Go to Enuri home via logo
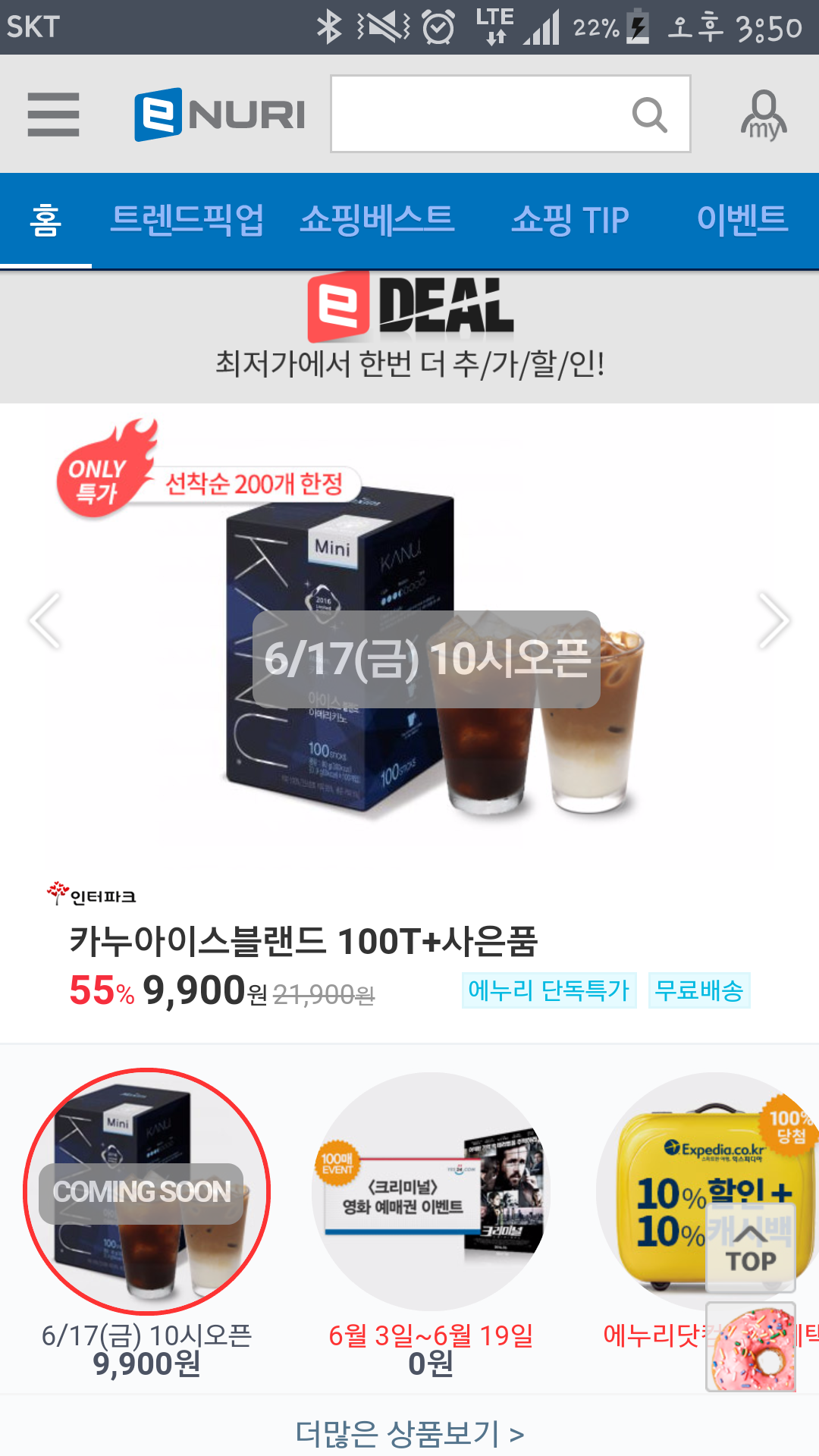 [x=220, y=115]
